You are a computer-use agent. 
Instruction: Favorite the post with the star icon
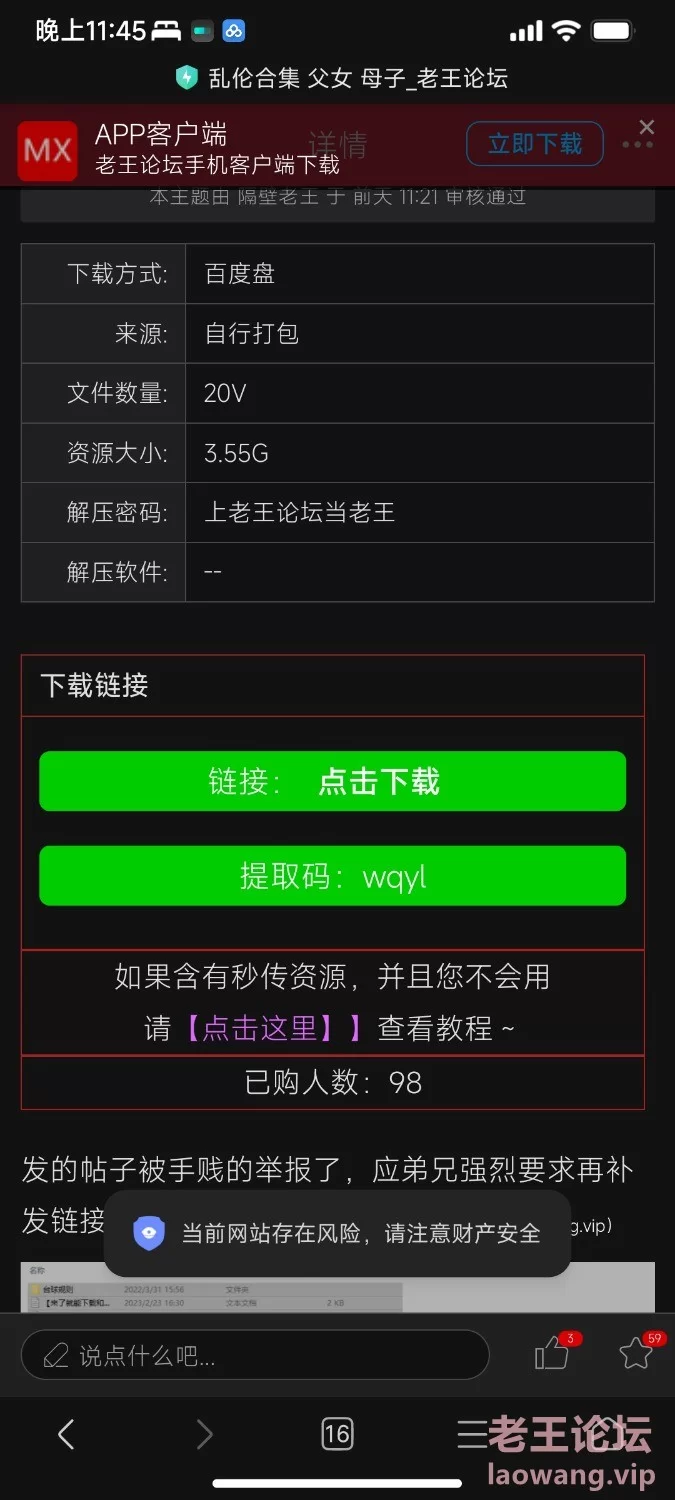click(636, 1355)
